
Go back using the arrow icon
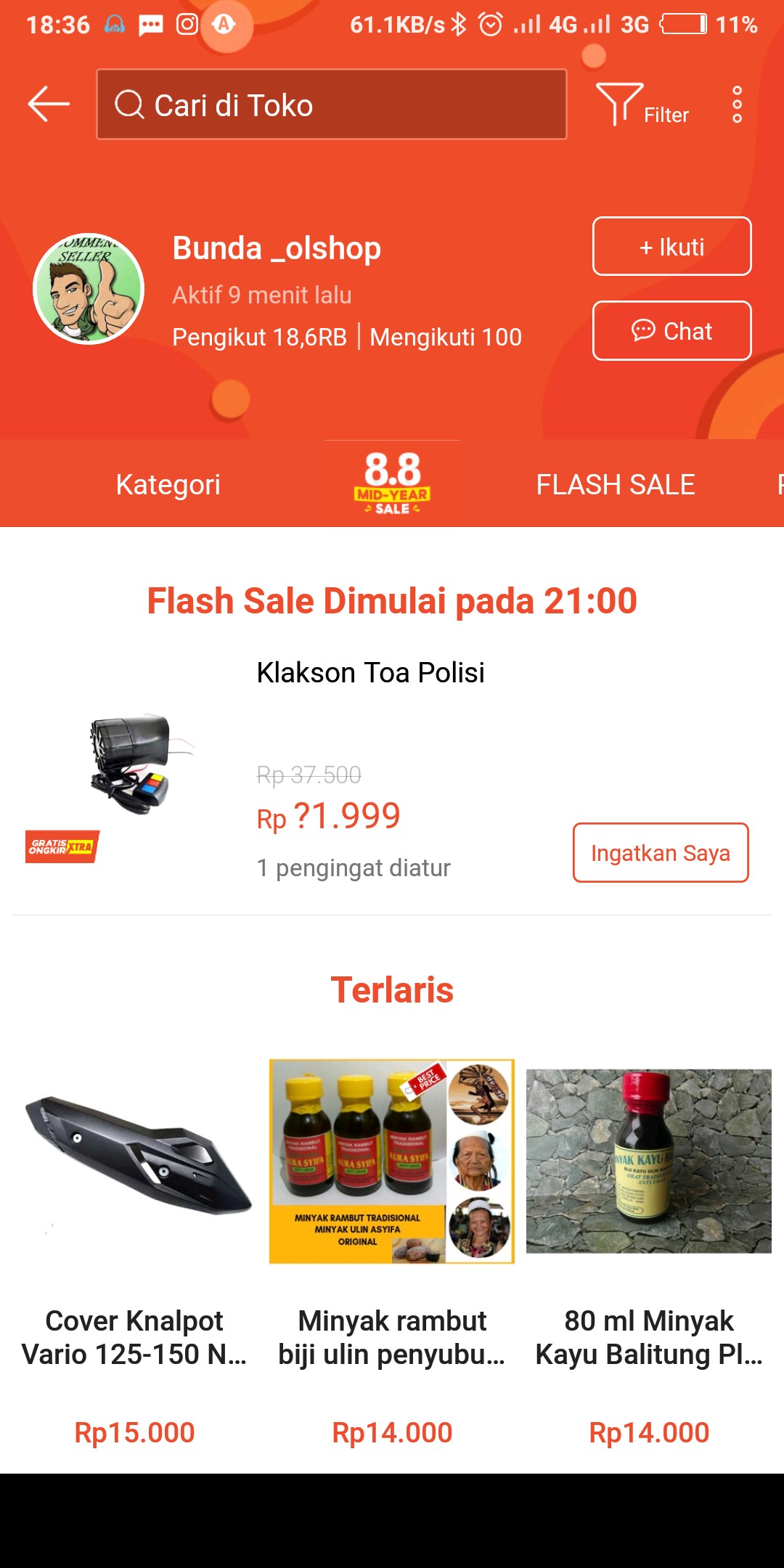49,105
